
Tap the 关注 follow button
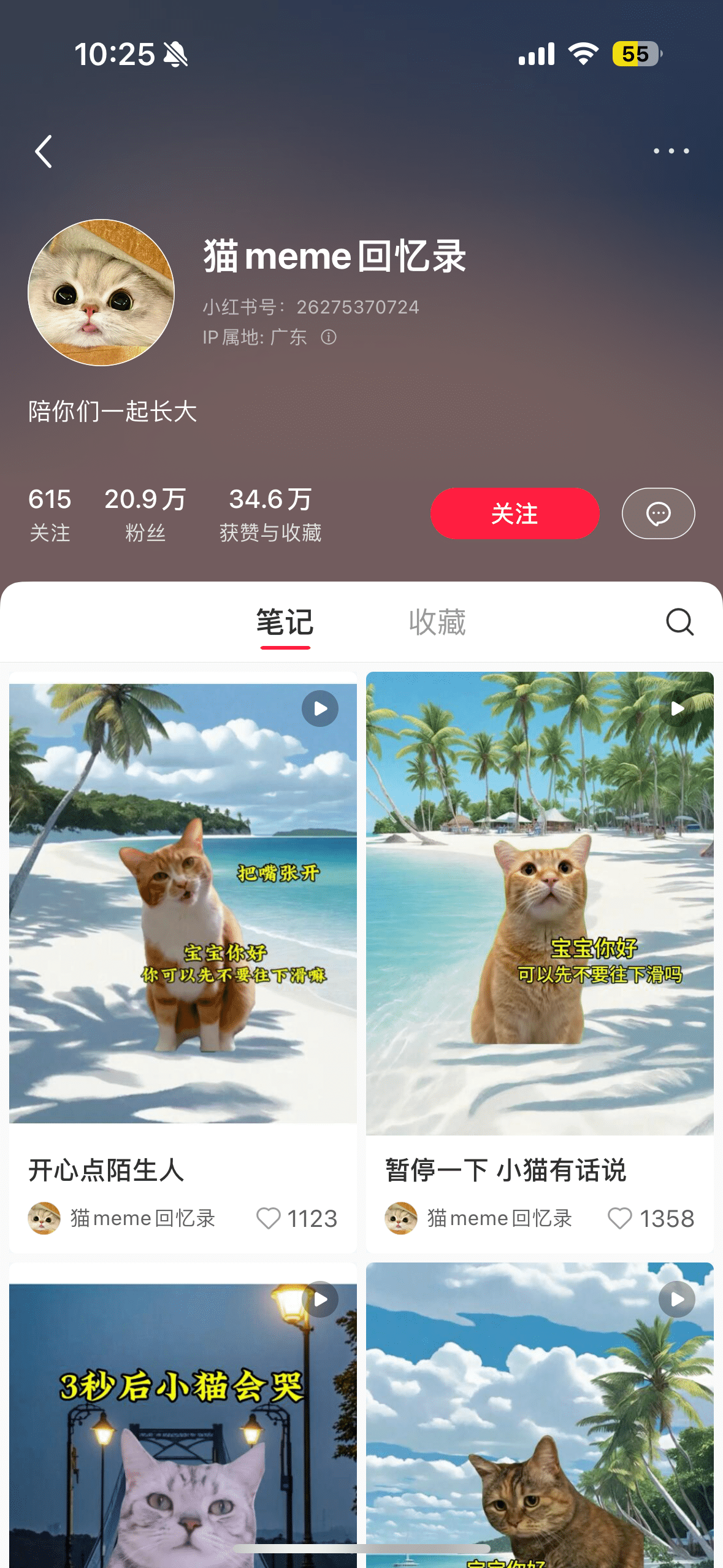[x=515, y=513]
